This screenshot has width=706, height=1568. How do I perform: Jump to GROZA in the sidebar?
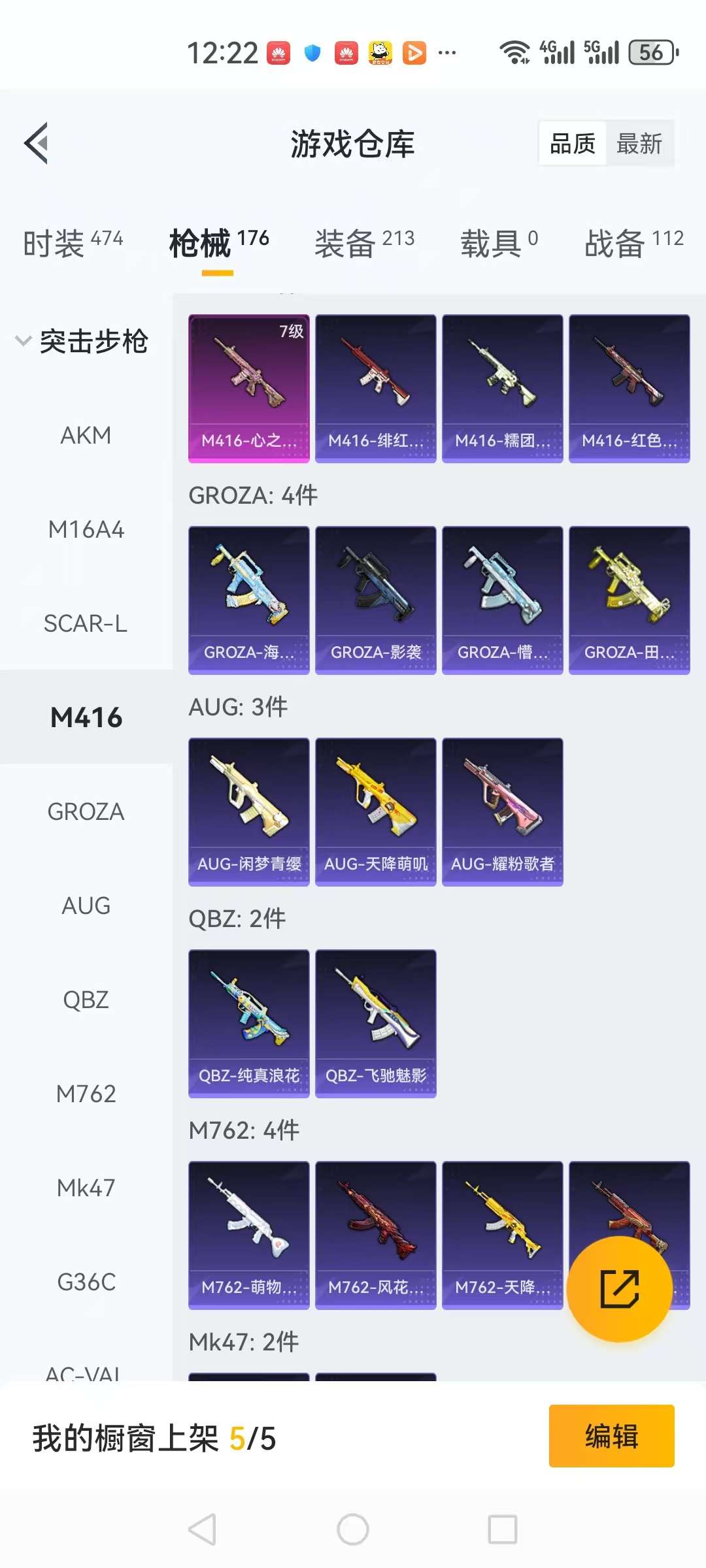(86, 811)
